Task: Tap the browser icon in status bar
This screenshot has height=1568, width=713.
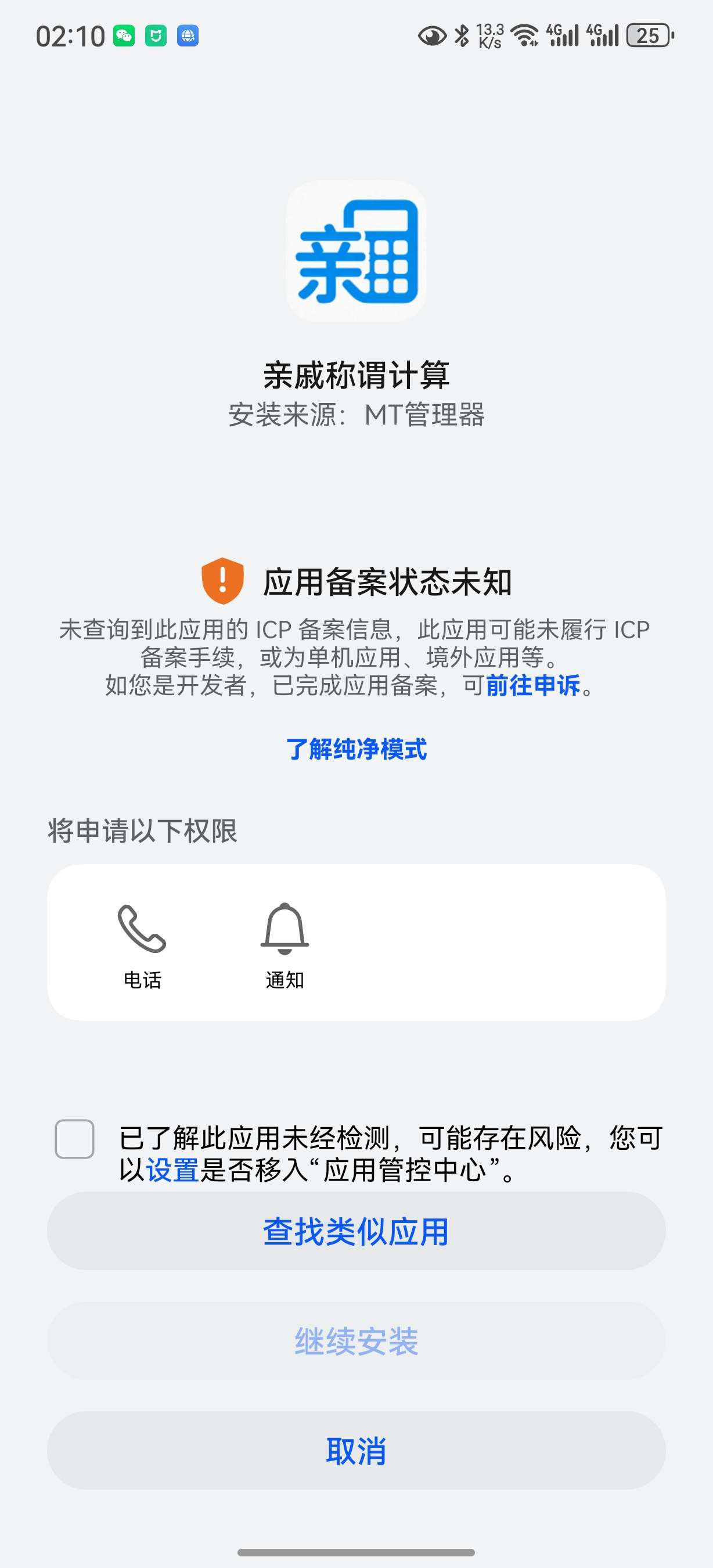Action: 189,37
